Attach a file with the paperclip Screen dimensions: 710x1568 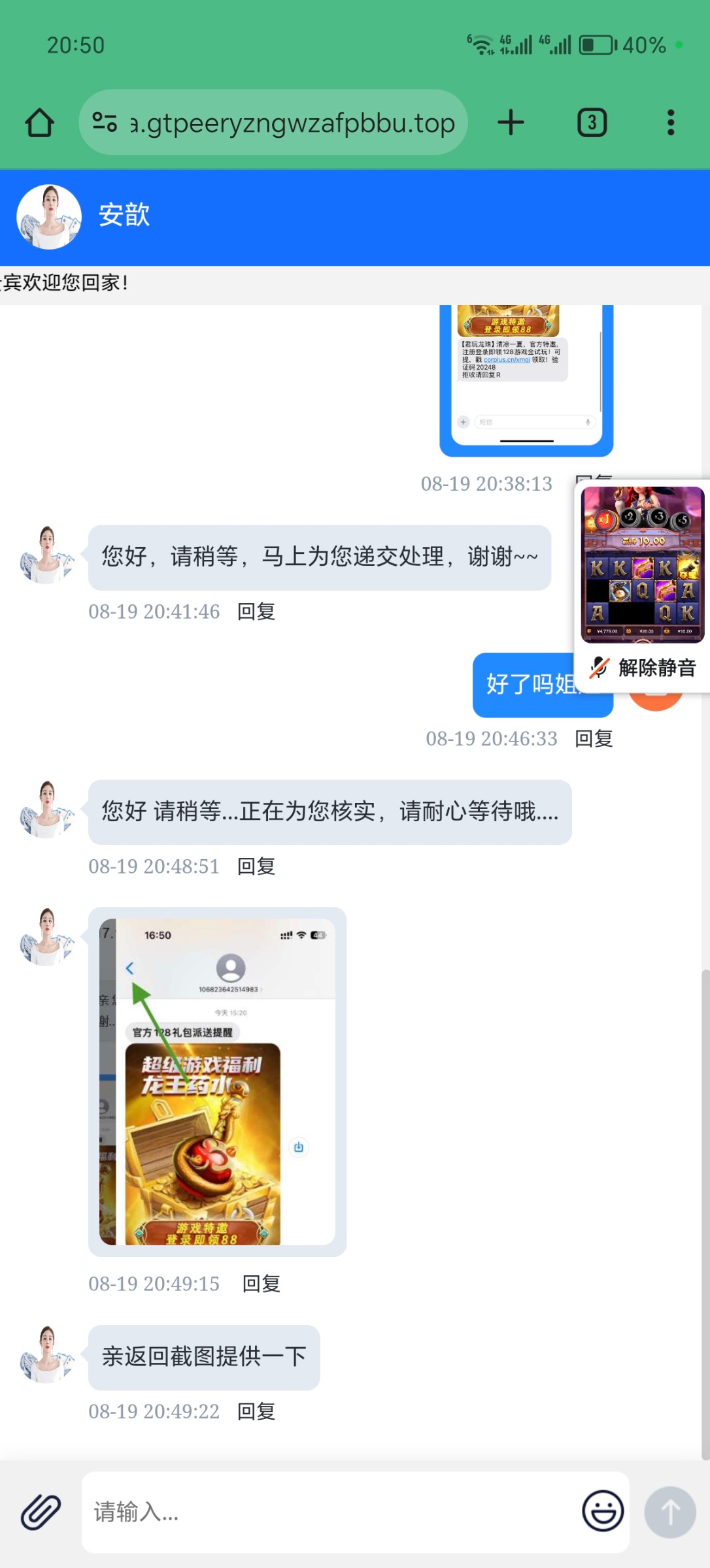pyautogui.click(x=41, y=1512)
